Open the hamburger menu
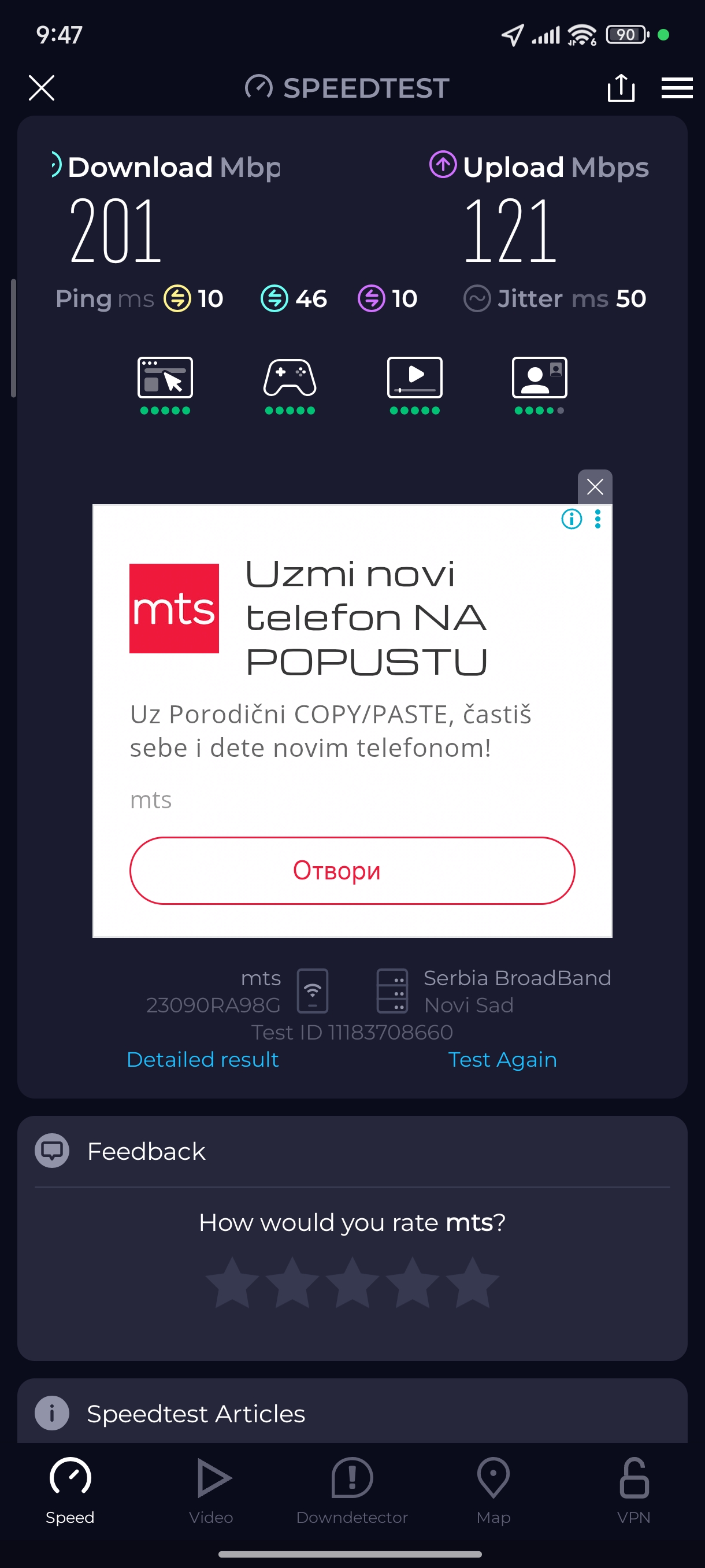The height and width of the screenshot is (1568, 705). (x=677, y=88)
